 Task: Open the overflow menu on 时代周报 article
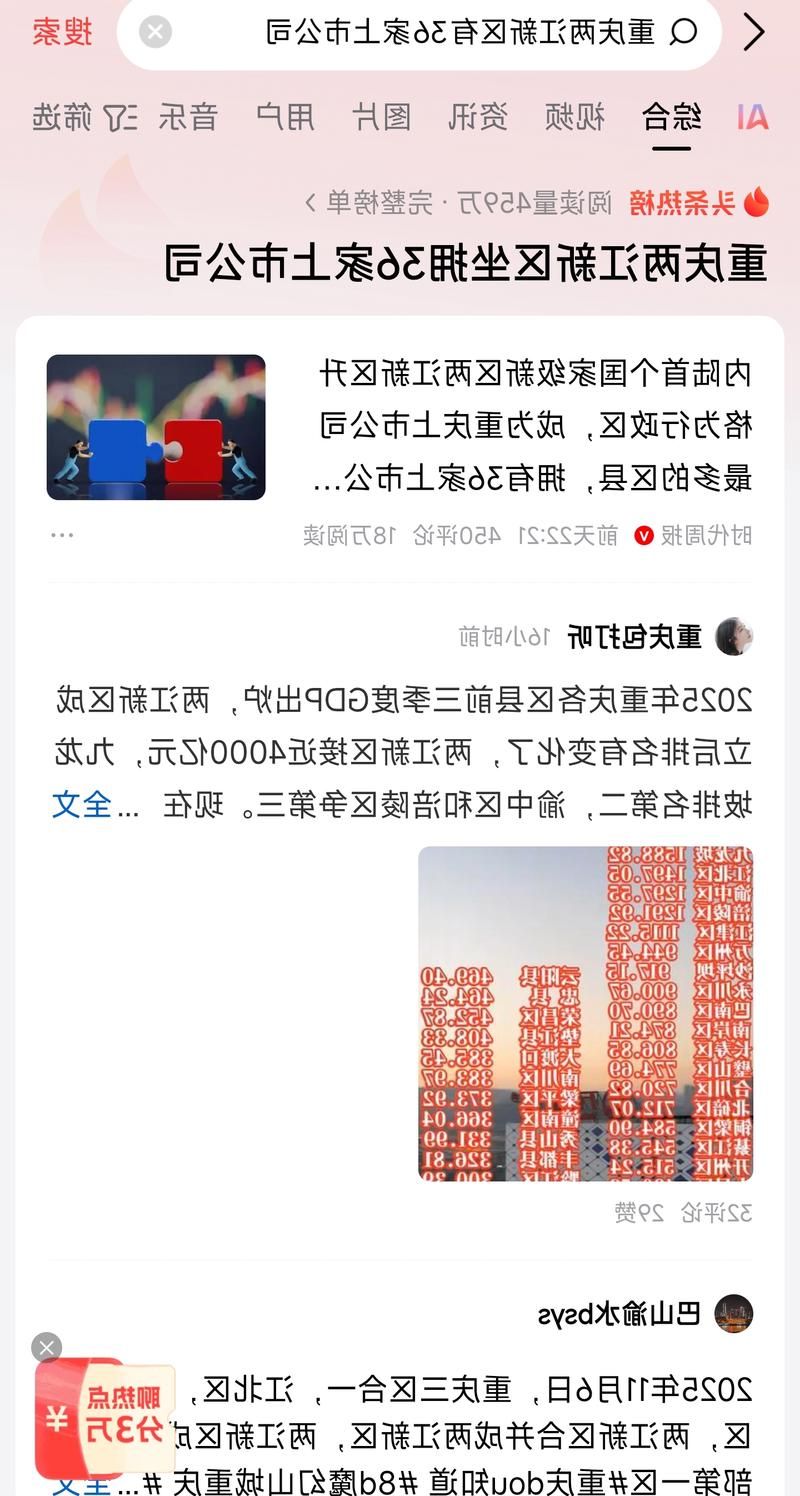tap(62, 536)
